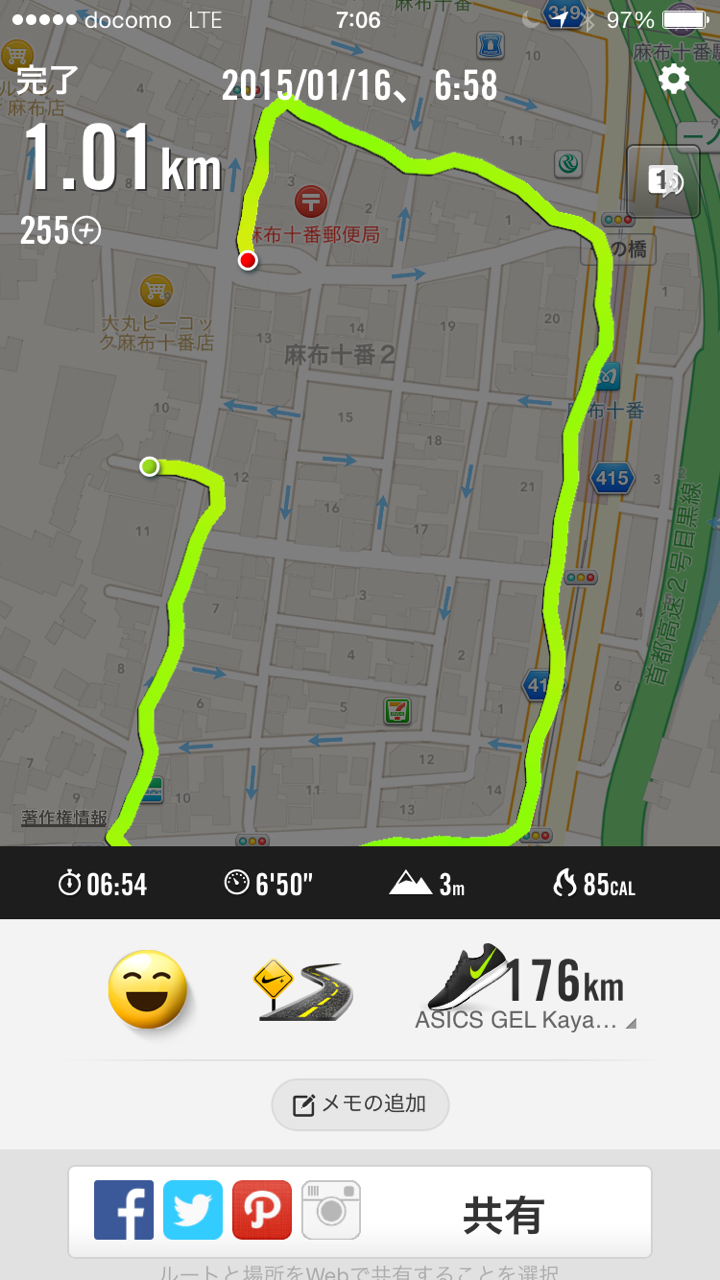
Task: Share the run to Twitter
Action: point(193,1210)
